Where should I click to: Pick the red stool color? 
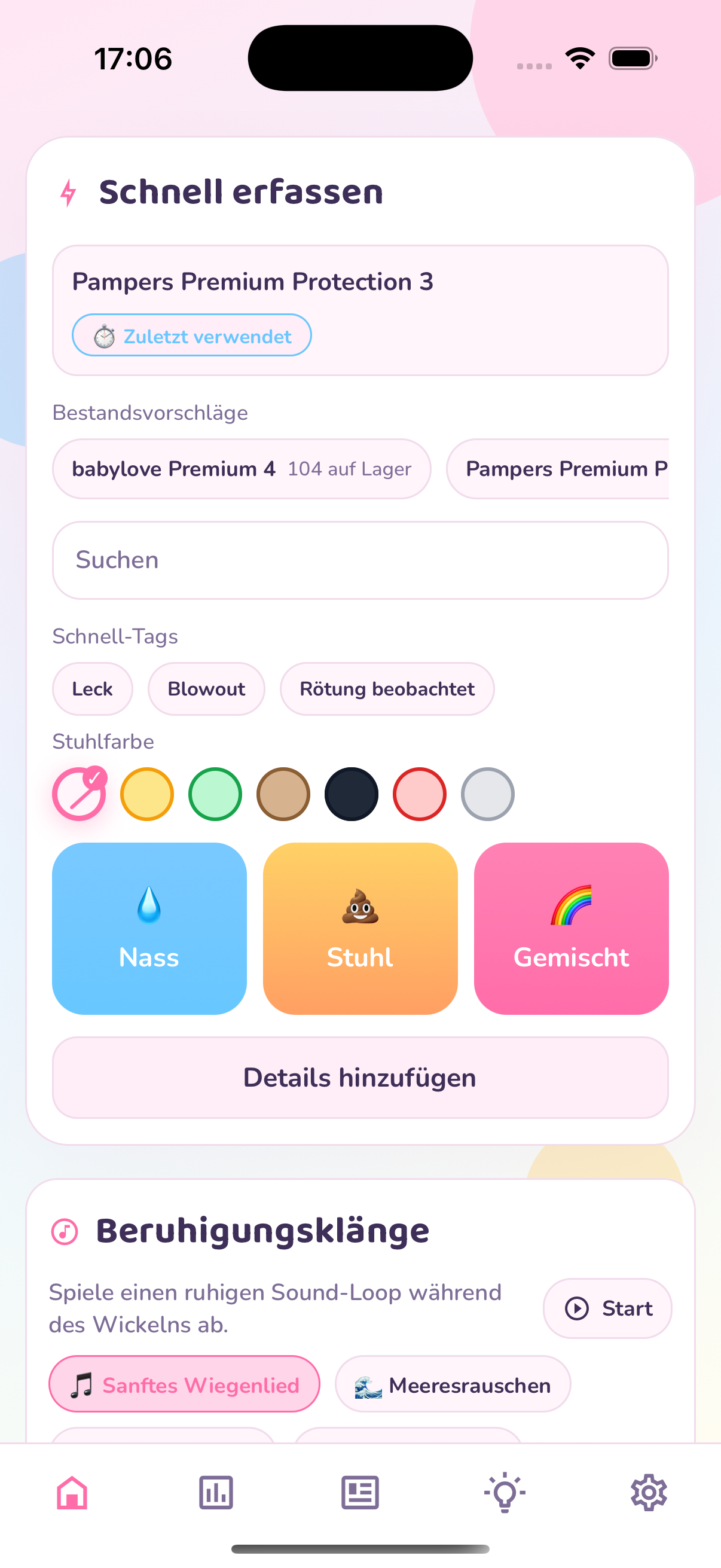tap(419, 794)
